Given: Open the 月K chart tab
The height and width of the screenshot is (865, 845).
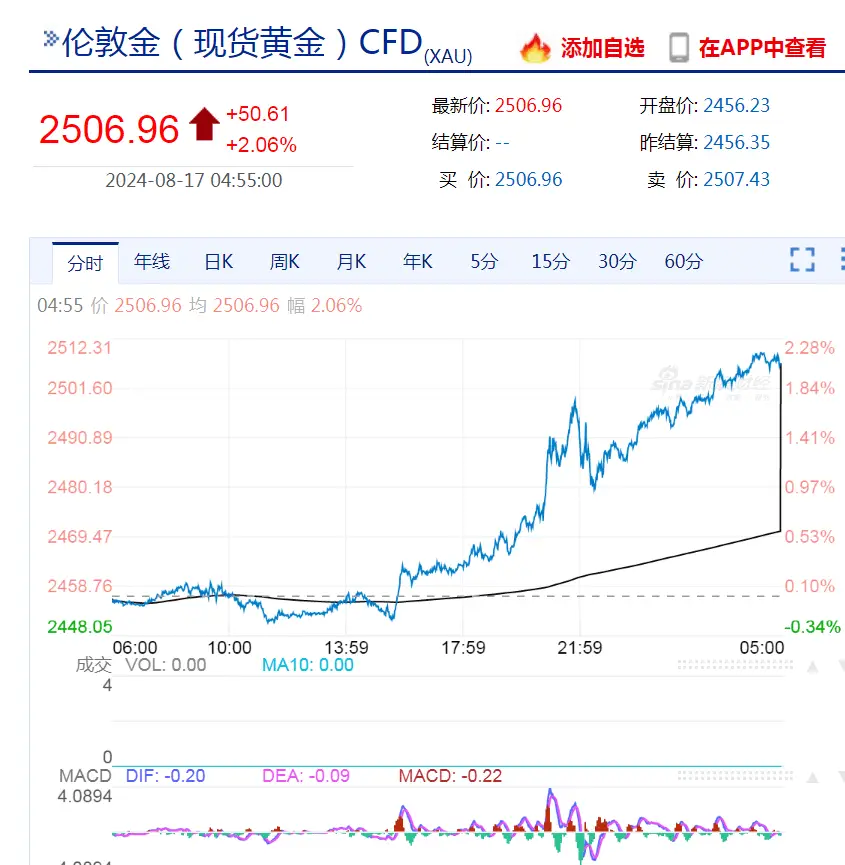Looking at the screenshot, I should tap(351, 262).
